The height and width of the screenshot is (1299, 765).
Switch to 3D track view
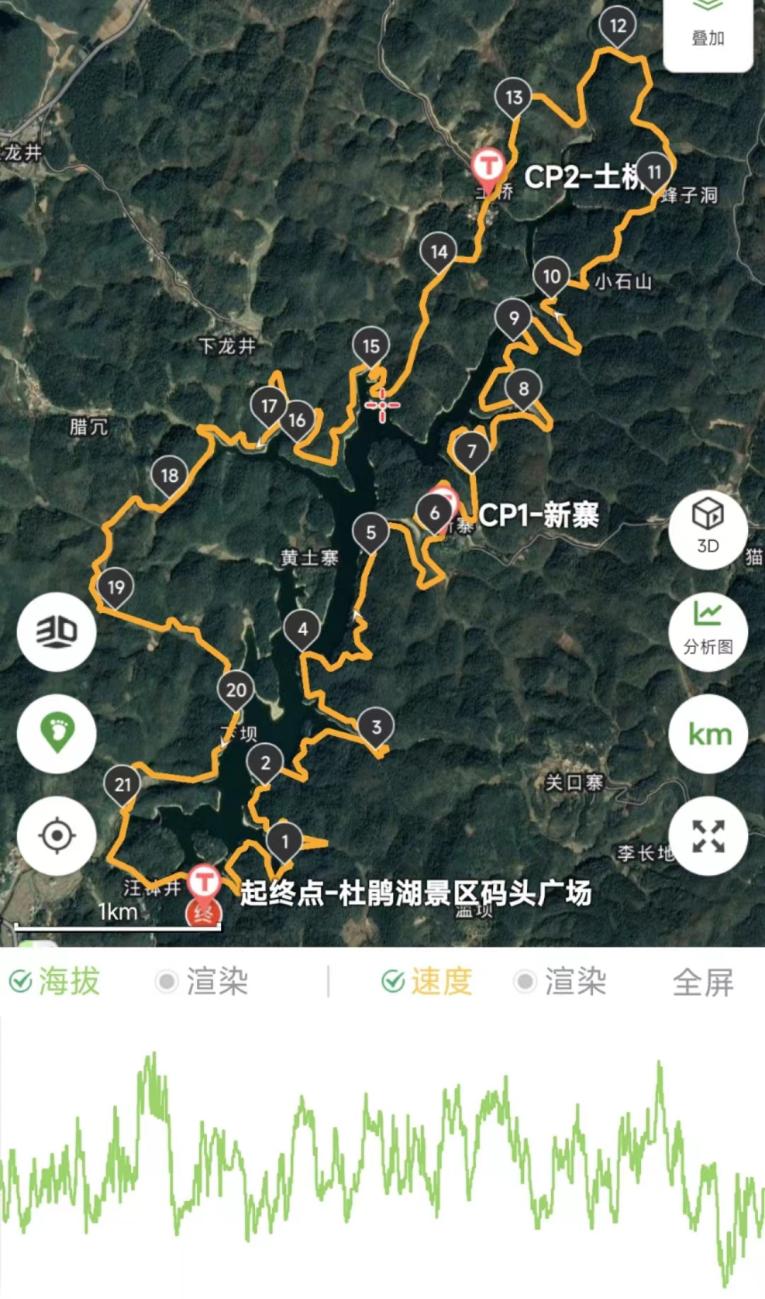point(57,631)
